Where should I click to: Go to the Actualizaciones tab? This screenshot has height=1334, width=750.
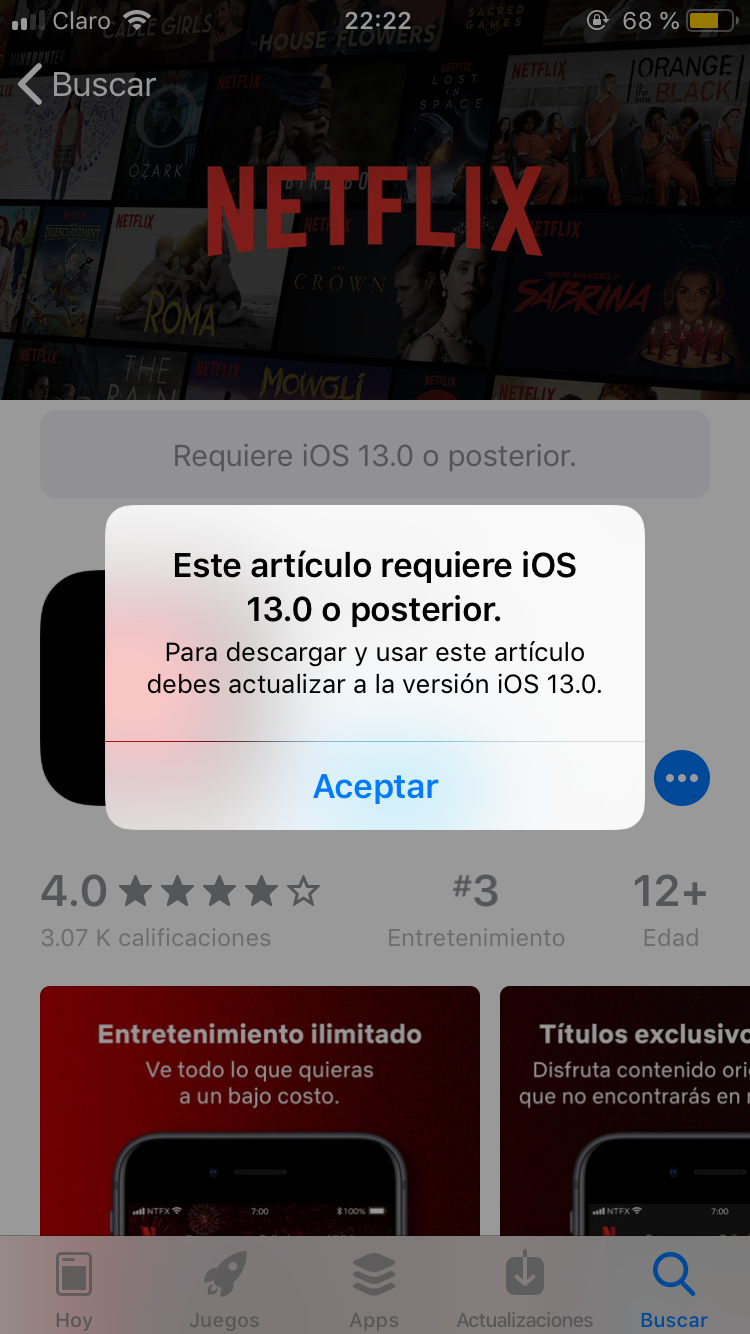tap(524, 1288)
